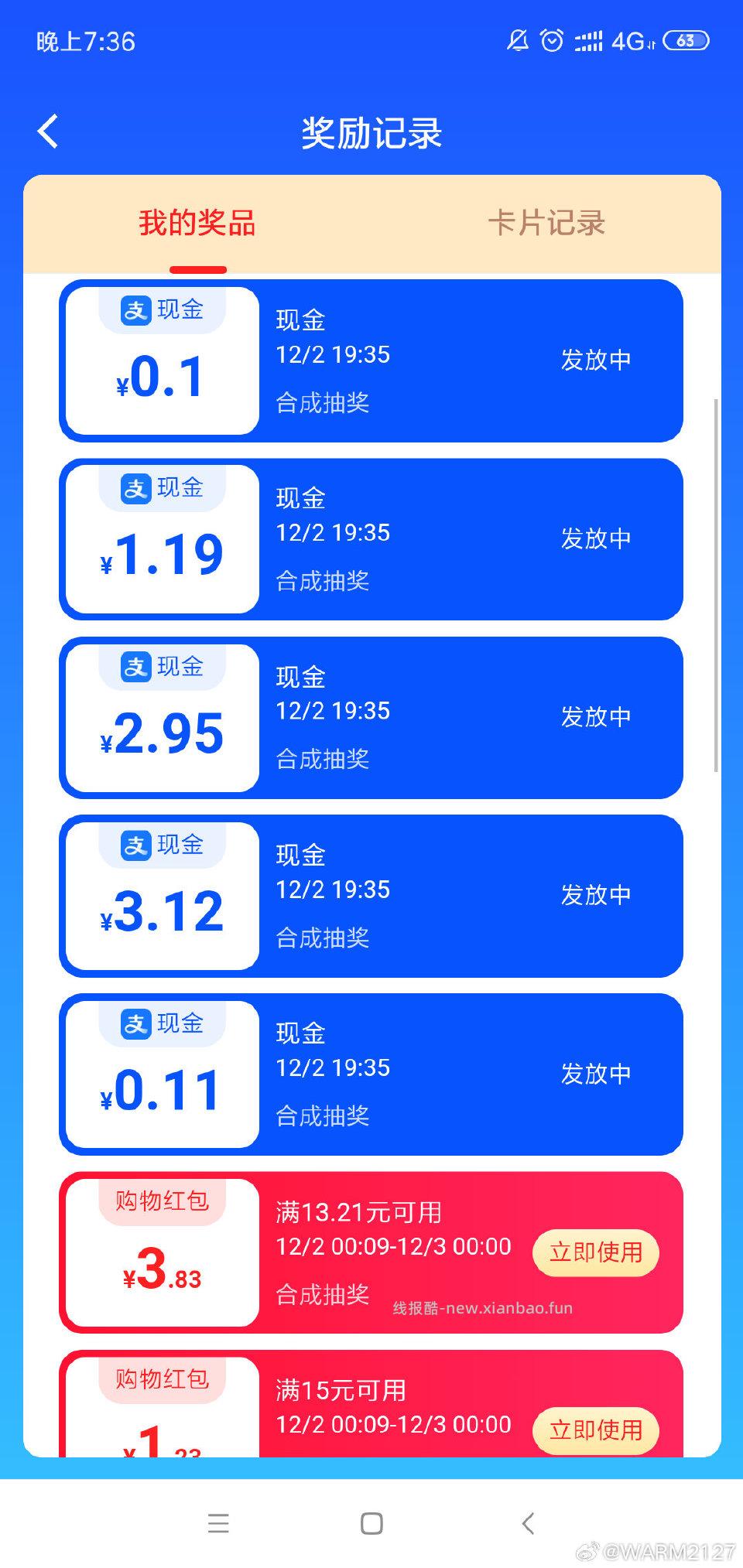This screenshot has width=743, height=1568.
Task: Select the Alipay icon for the ¥3.12 reward
Action: point(135,845)
